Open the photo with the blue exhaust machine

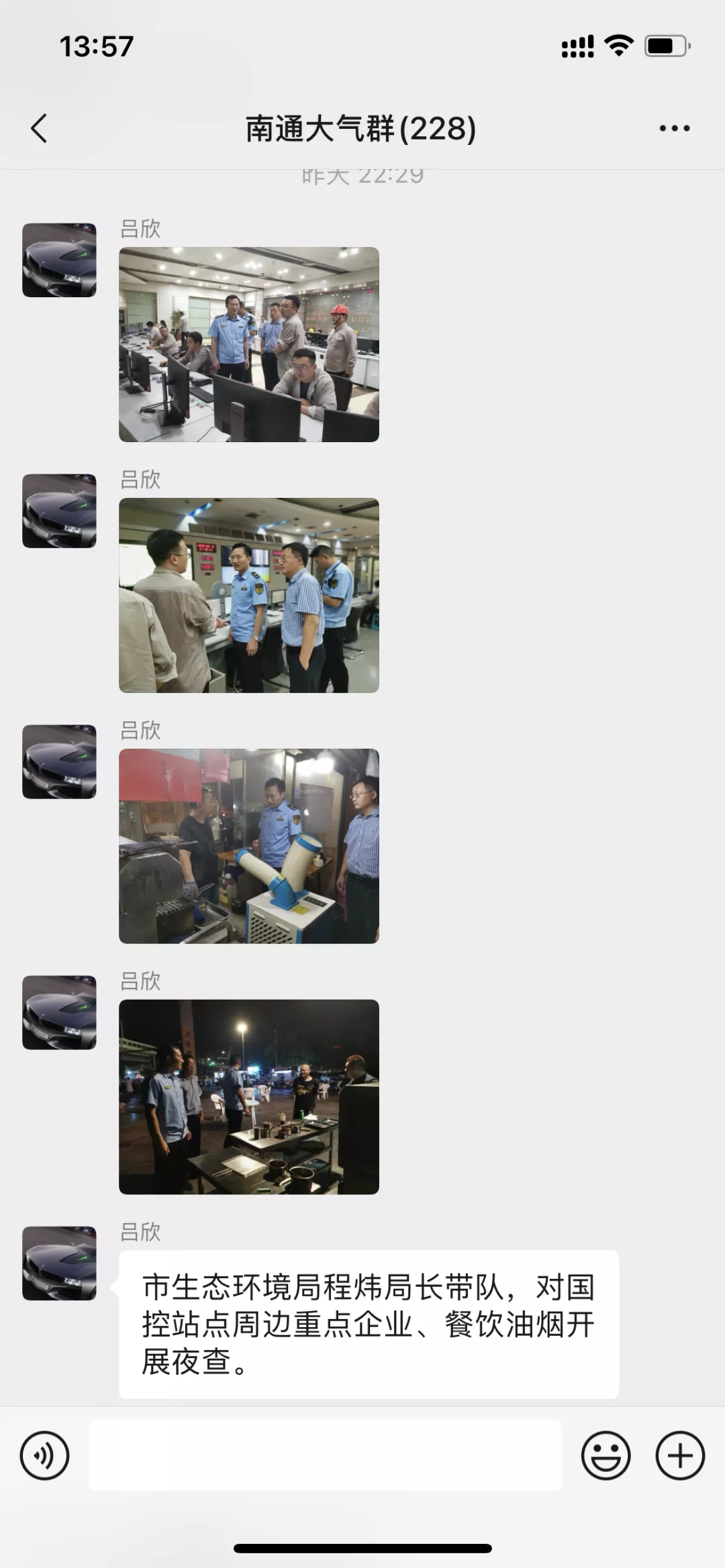click(249, 846)
